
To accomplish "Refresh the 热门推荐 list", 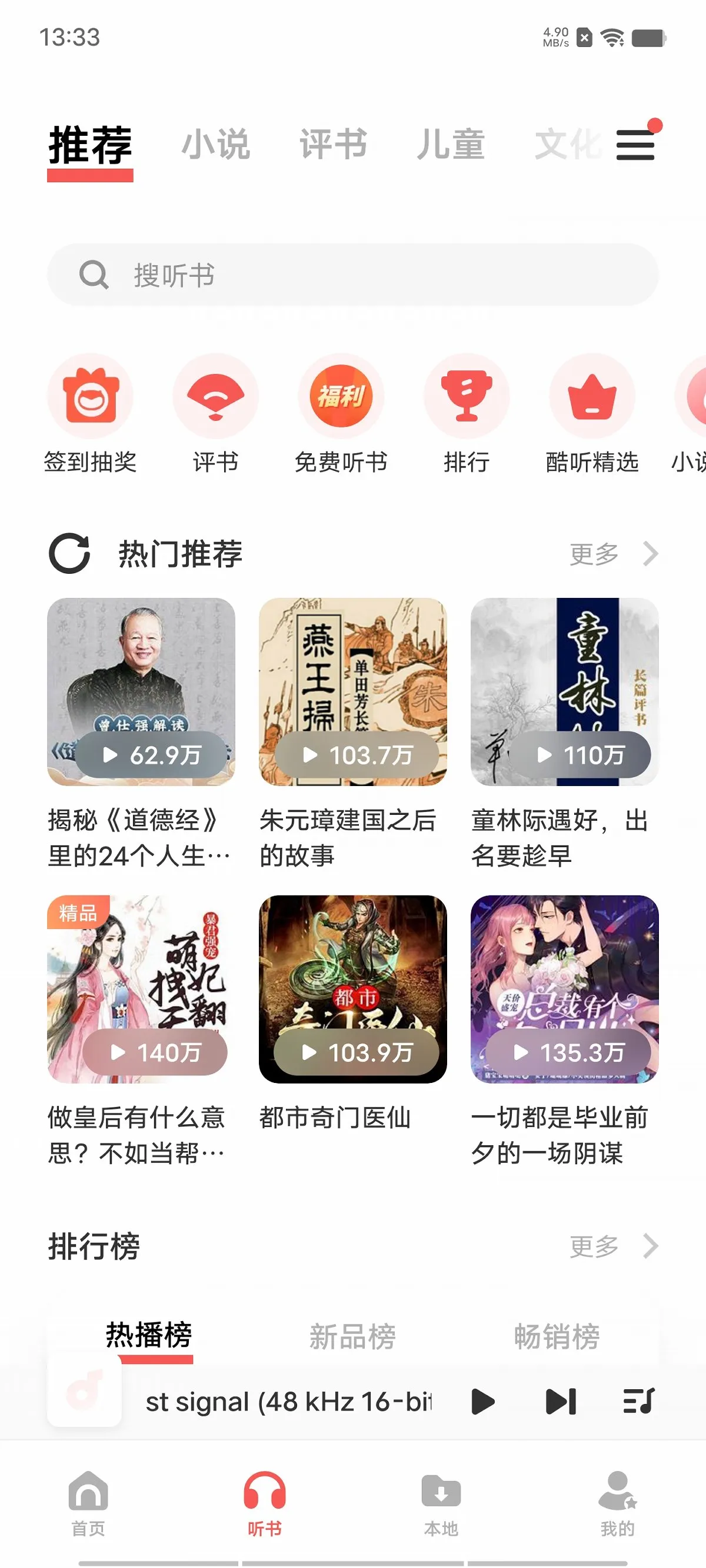I will coord(69,553).
